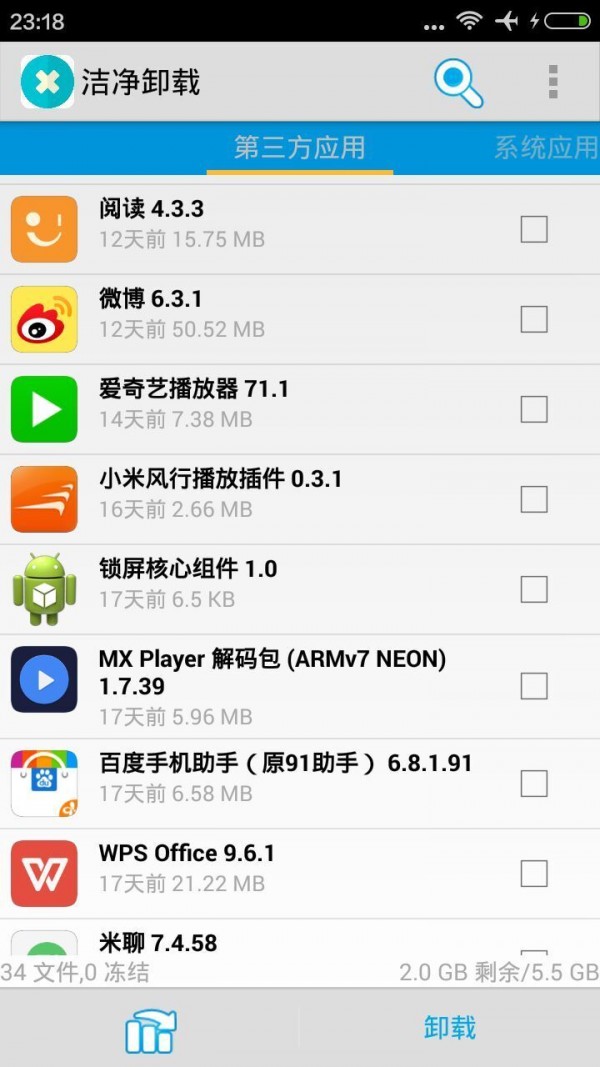Select 爱奇艺播放器 71.1 checkbox

click(x=534, y=409)
